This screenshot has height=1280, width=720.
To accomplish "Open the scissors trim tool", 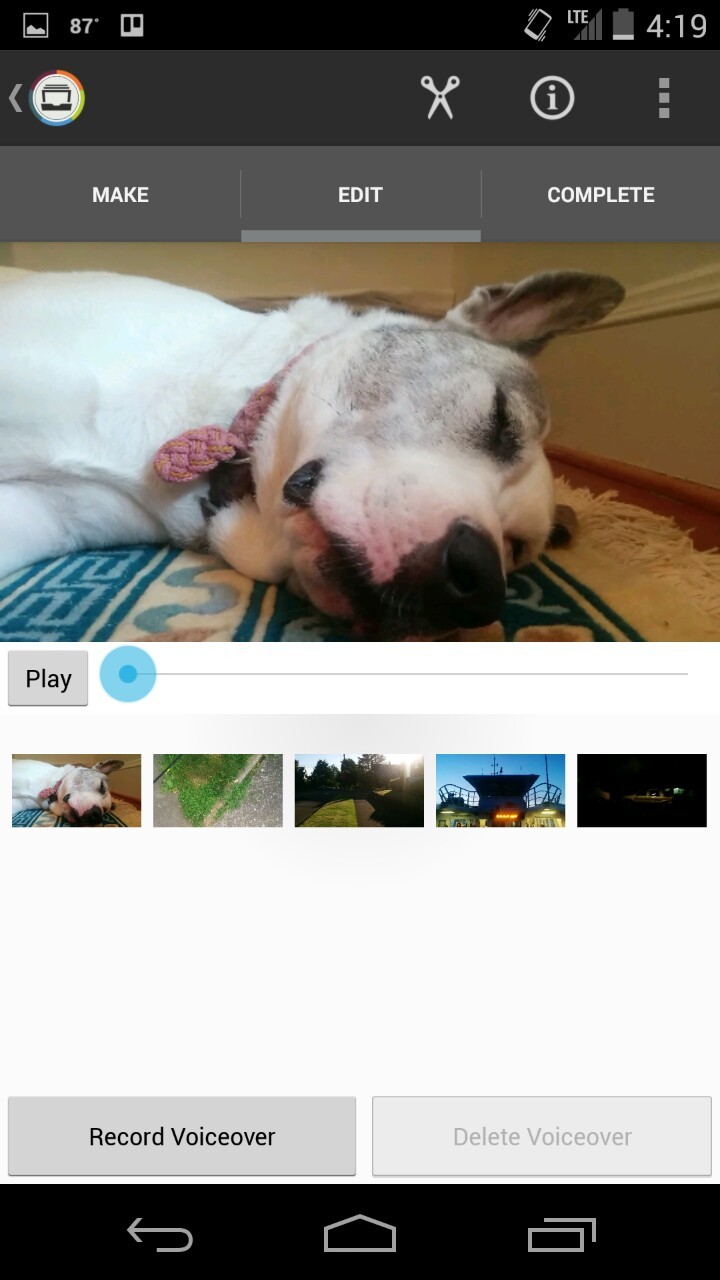I will pos(439,98).
